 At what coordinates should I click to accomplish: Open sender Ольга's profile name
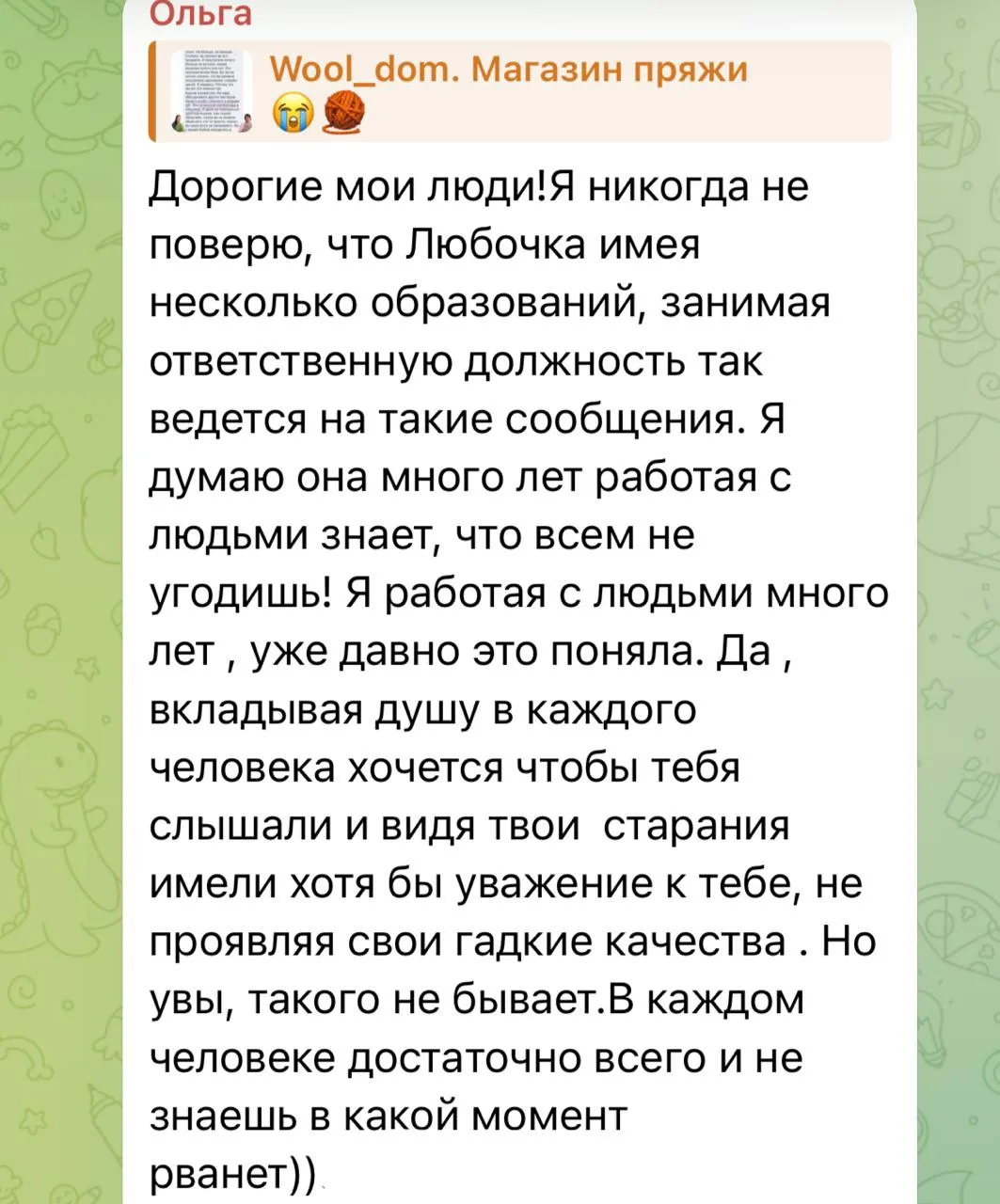pos(201,13)
